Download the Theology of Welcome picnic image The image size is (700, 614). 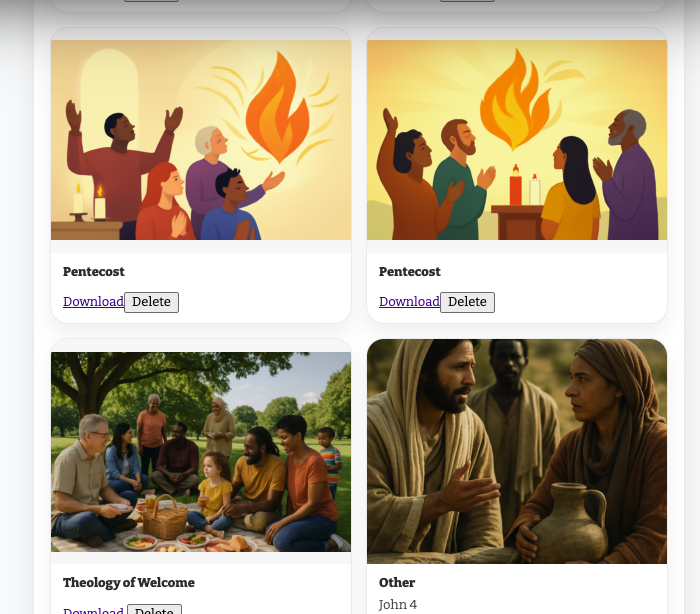pos(93,610)
